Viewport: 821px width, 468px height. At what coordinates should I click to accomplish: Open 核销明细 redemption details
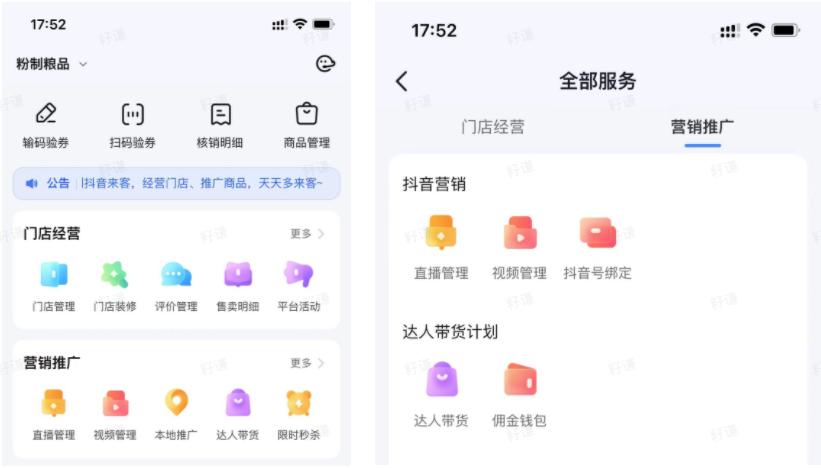[x=220, y=124]
